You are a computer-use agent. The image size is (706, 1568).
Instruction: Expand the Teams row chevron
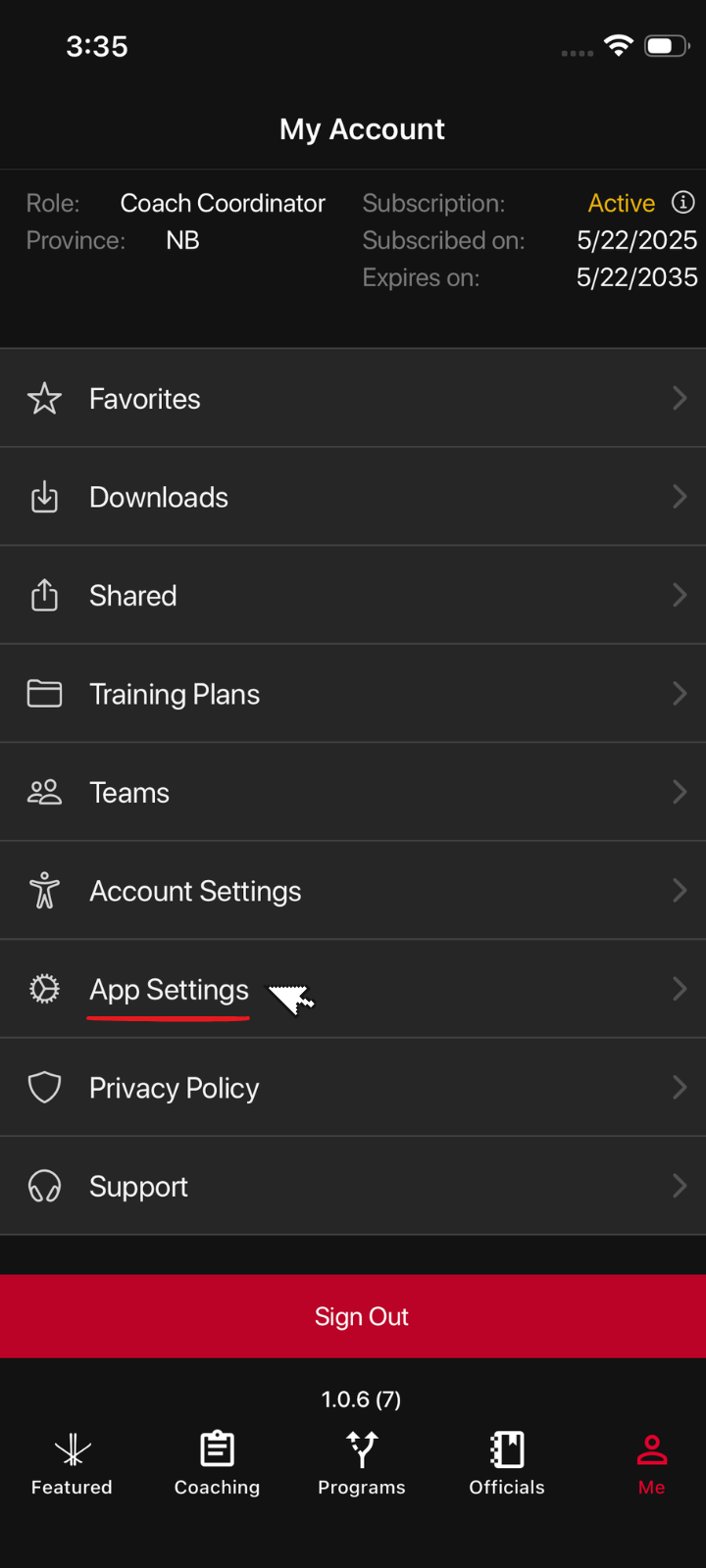[x=680, y=792]
